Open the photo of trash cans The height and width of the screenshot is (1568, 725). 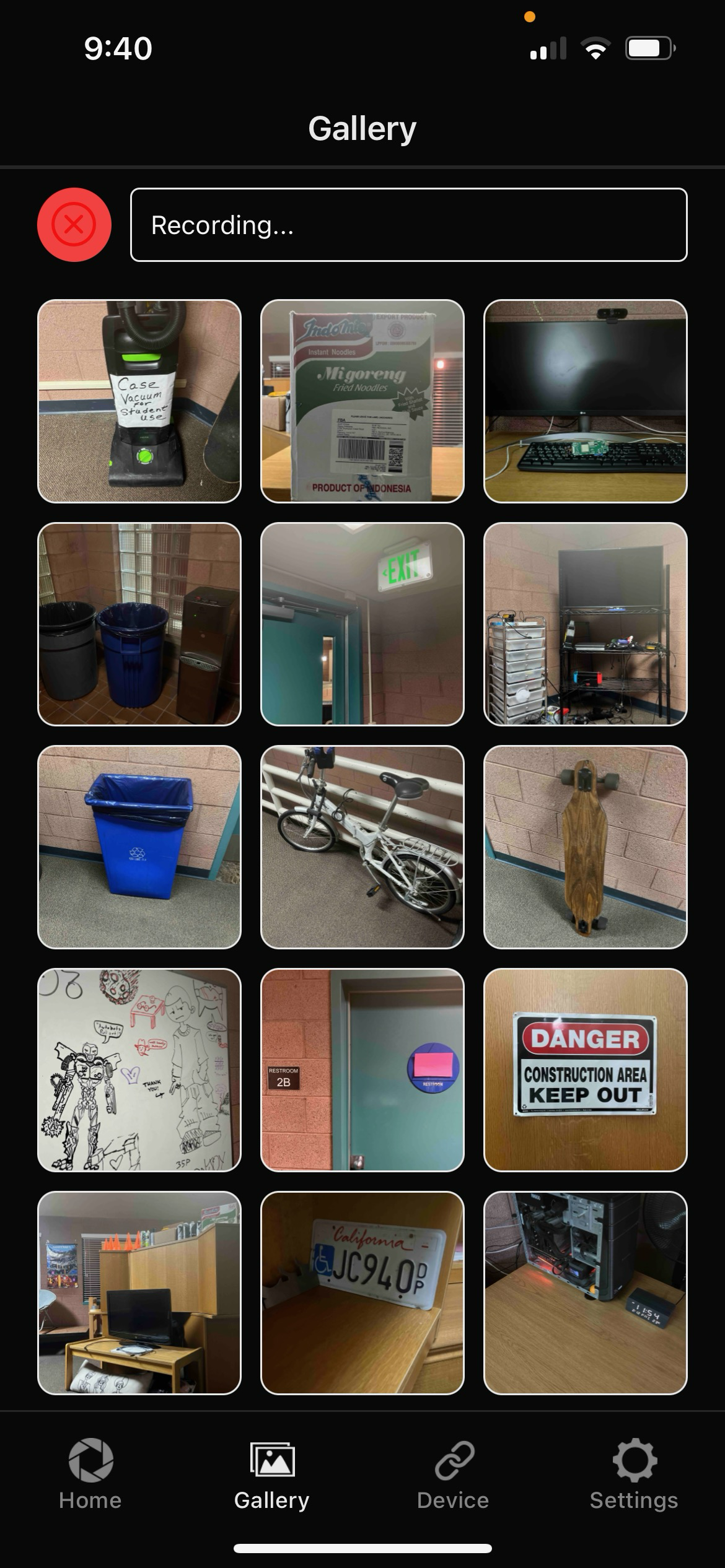(139, 624)
